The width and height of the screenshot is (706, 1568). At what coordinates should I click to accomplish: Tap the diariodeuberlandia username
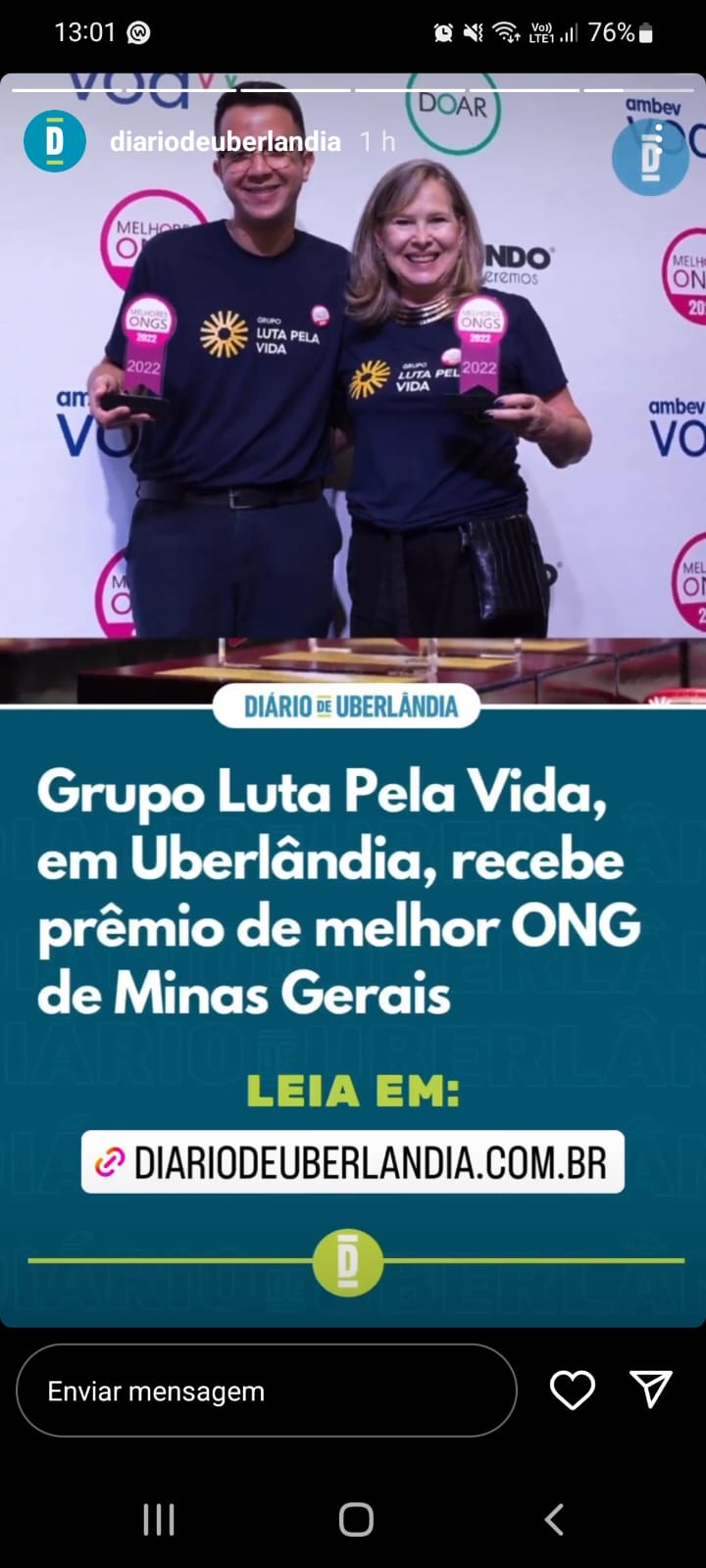[225, 142]
